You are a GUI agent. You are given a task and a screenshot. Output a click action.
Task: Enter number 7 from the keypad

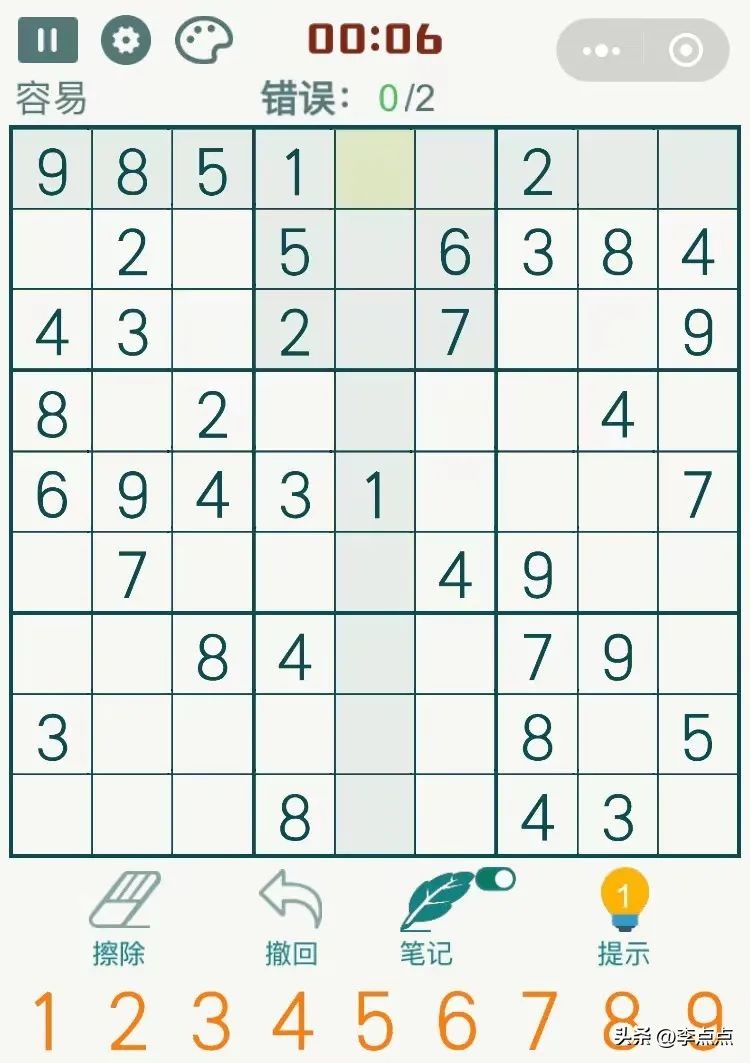(x=540, y=1022)
